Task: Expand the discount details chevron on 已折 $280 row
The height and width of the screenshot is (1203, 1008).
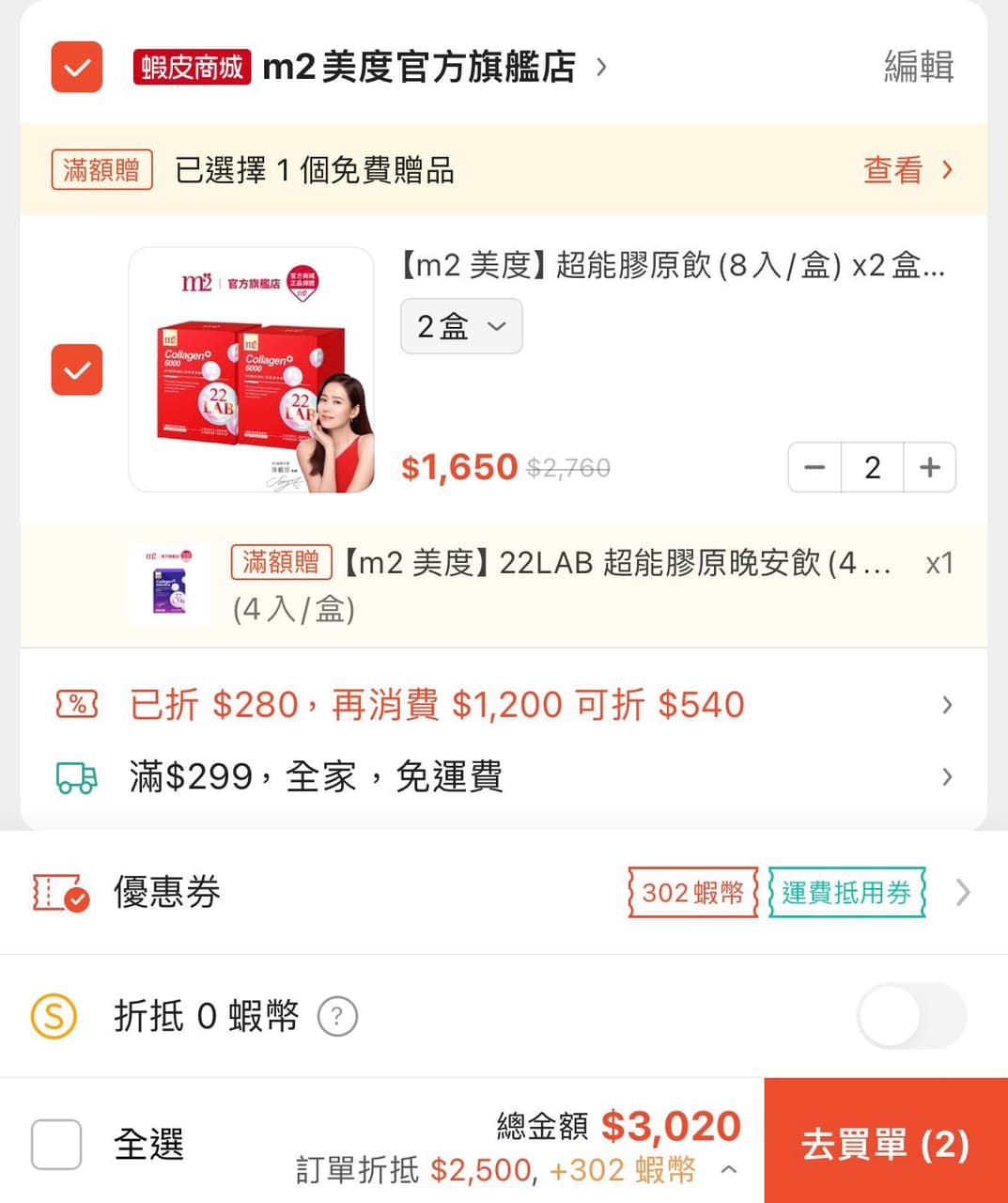Action: point(946,703)
